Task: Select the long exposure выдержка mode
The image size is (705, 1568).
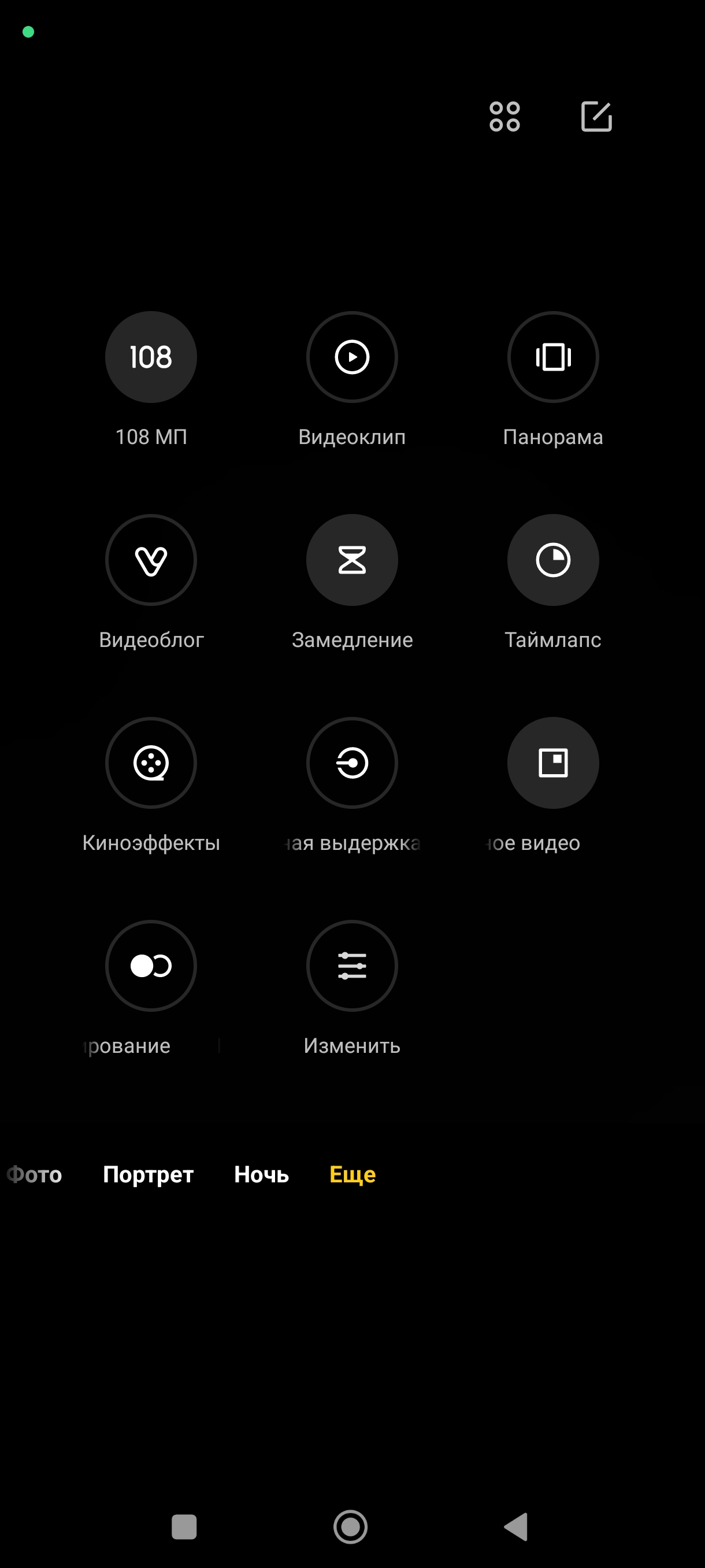Action: (x=352, y=763)
